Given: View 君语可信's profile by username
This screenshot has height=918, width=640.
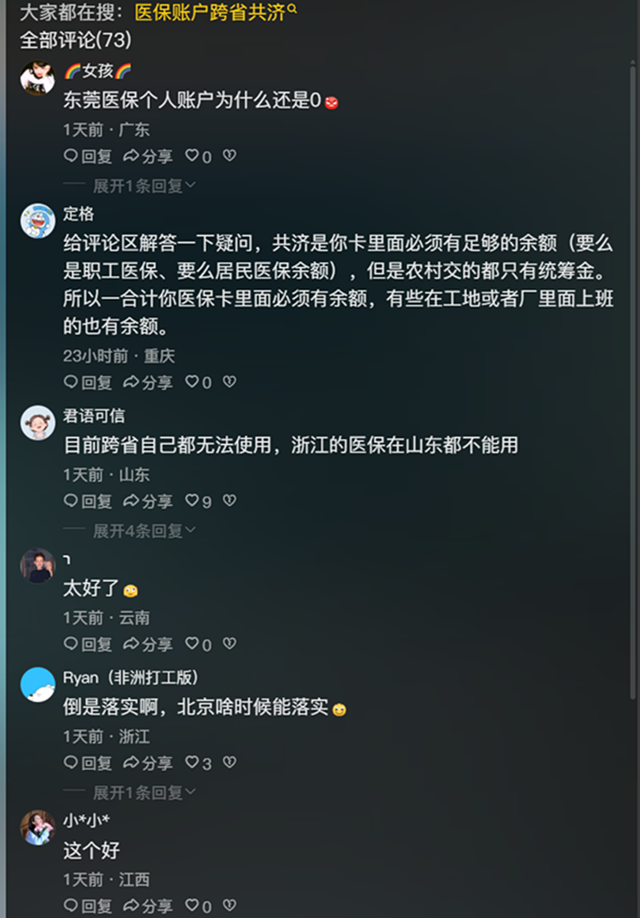Looking at the screenshot, I should (94, 415).
